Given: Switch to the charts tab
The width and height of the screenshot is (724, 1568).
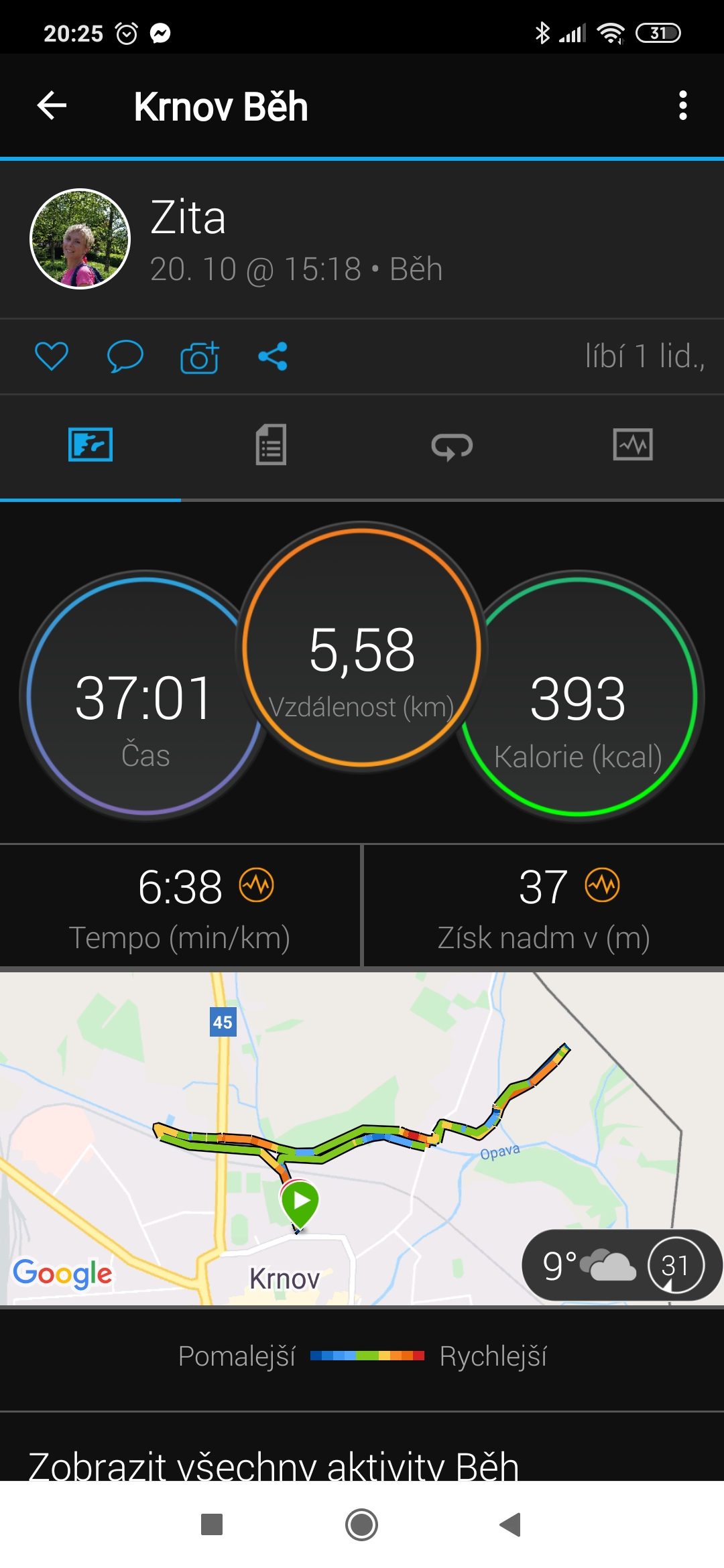Looking at the screenshot, I should point(633,444).
